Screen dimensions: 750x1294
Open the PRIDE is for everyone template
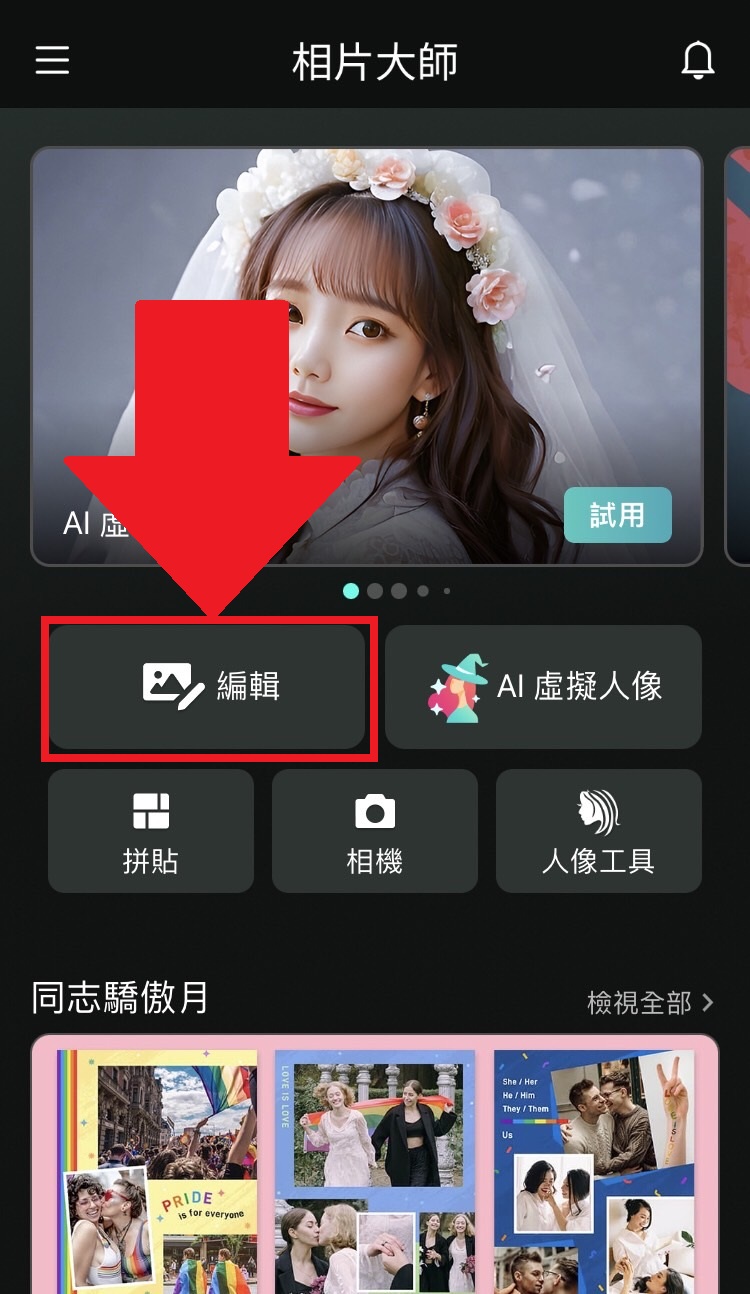[157, 1170]
